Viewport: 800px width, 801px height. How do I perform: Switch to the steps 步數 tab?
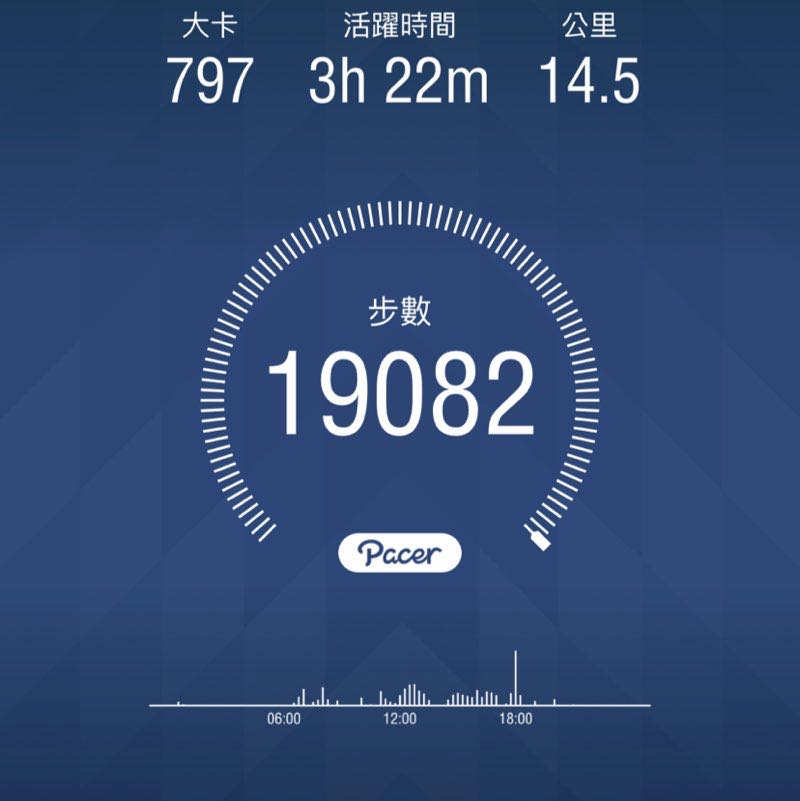click(x=400, y=310)
